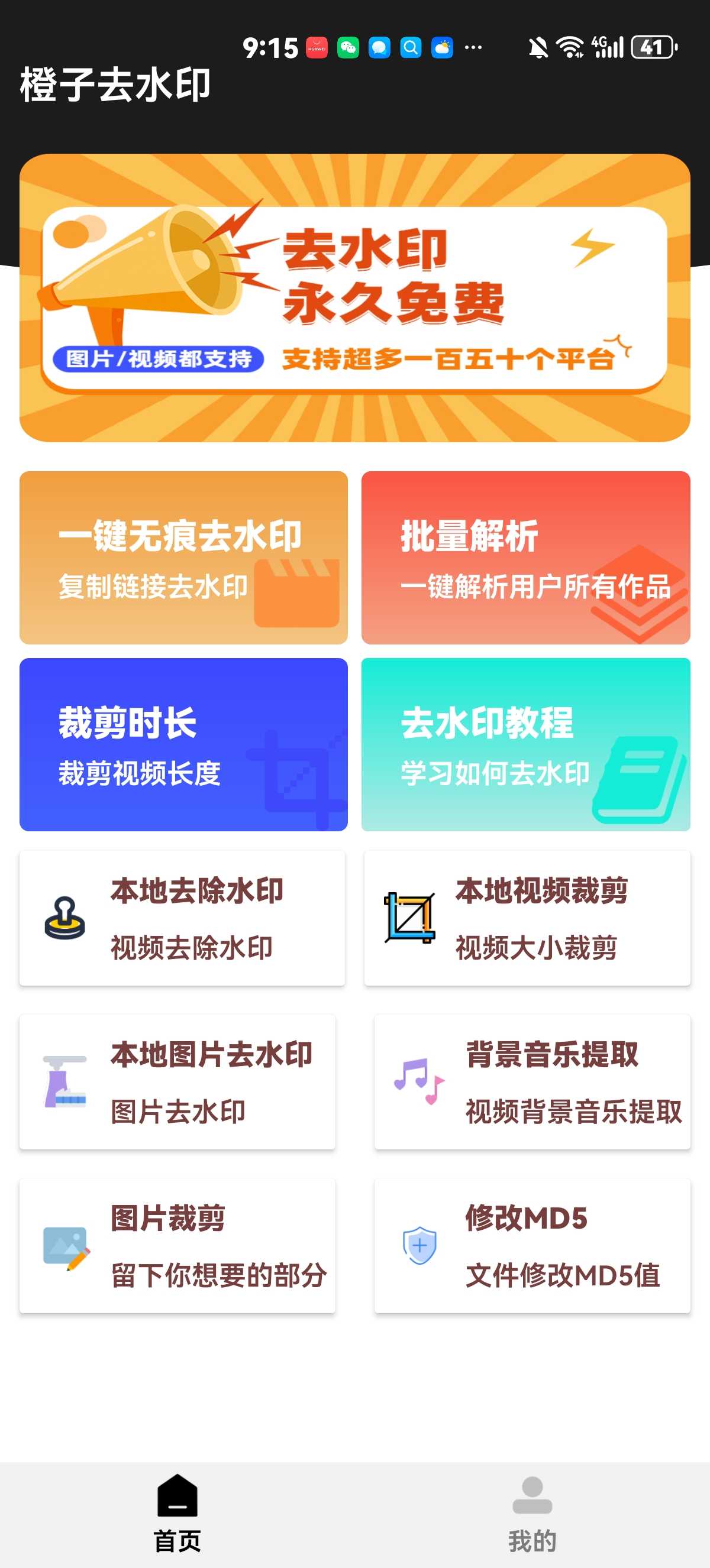Open 批量解析 batch parsing card
This screenshot has width=710, height=1568.
525,557
